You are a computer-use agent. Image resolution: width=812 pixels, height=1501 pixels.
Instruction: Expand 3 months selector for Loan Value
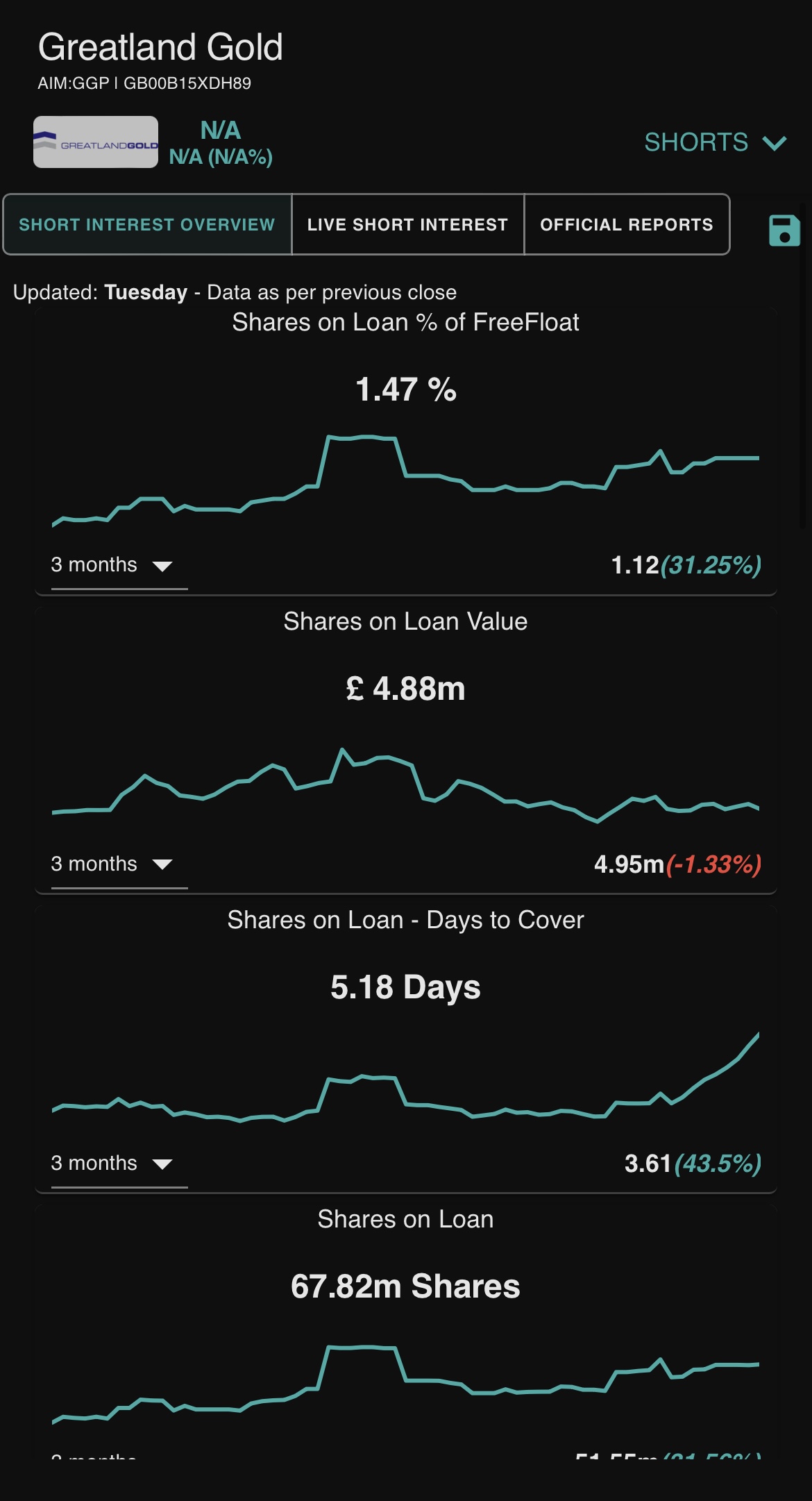(x=119, y=864)
